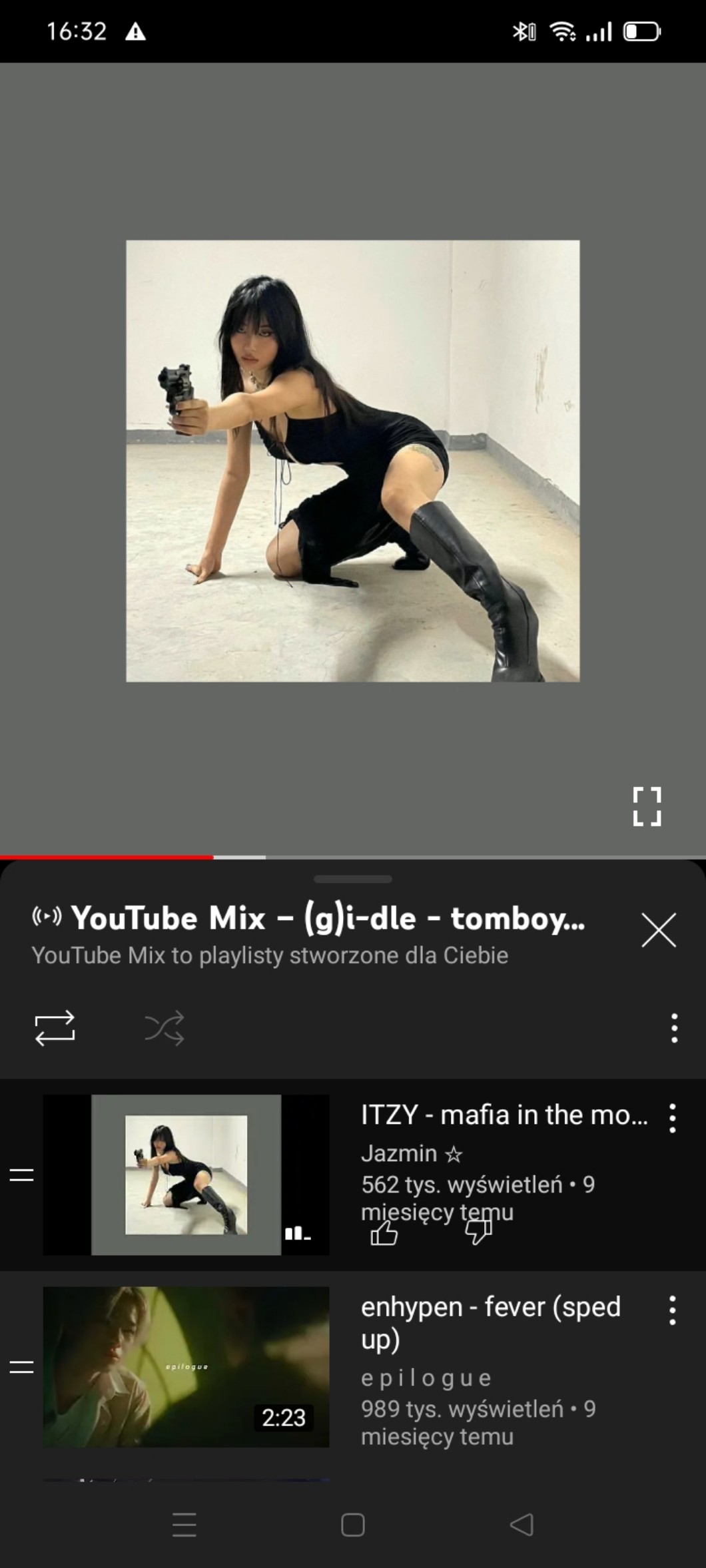Open options for enhypen fever video
Image resolution: width=706 pixels, height=1568 pixels.
coord(673,1310)
